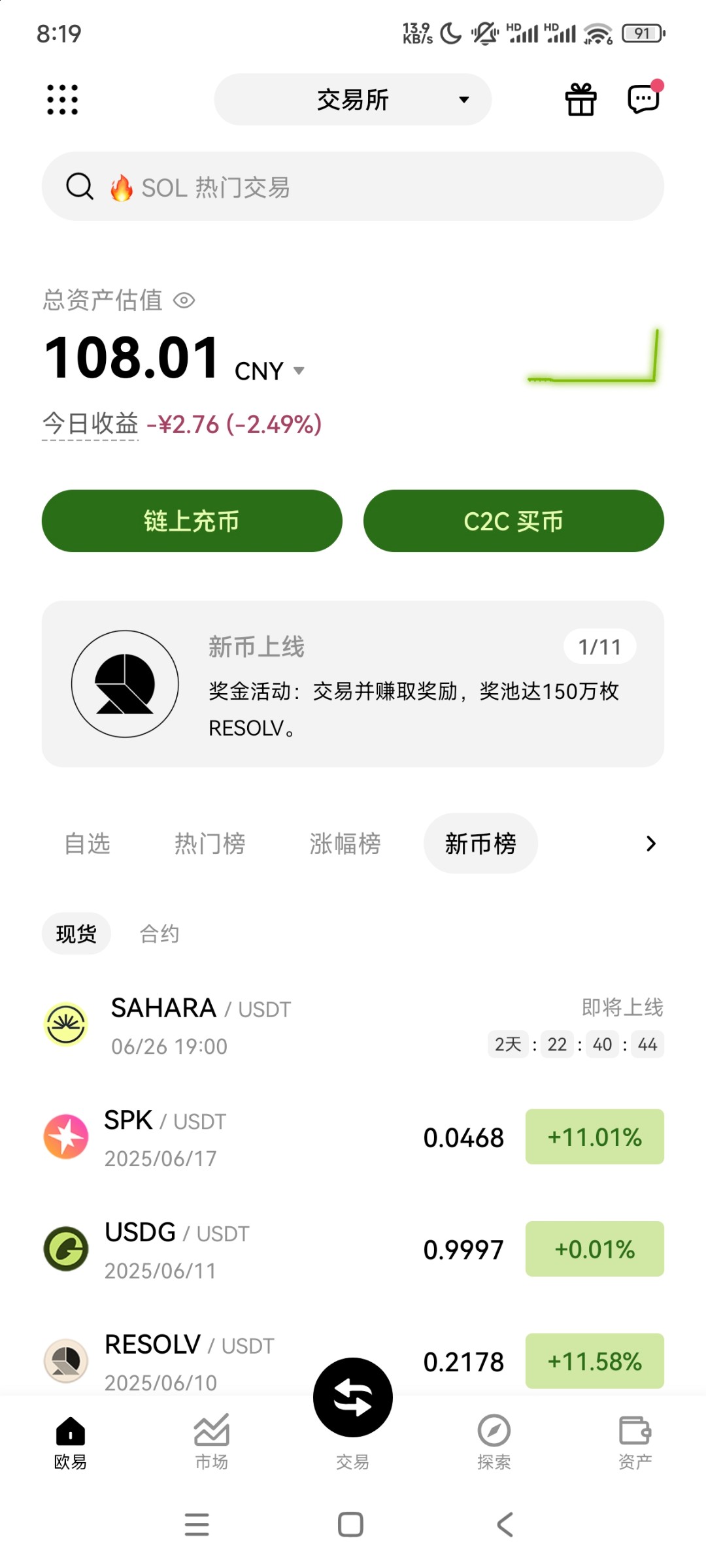Screen dimensions: 706x1568
Task: Open the gift rewards icon
Action: [580, 100]
